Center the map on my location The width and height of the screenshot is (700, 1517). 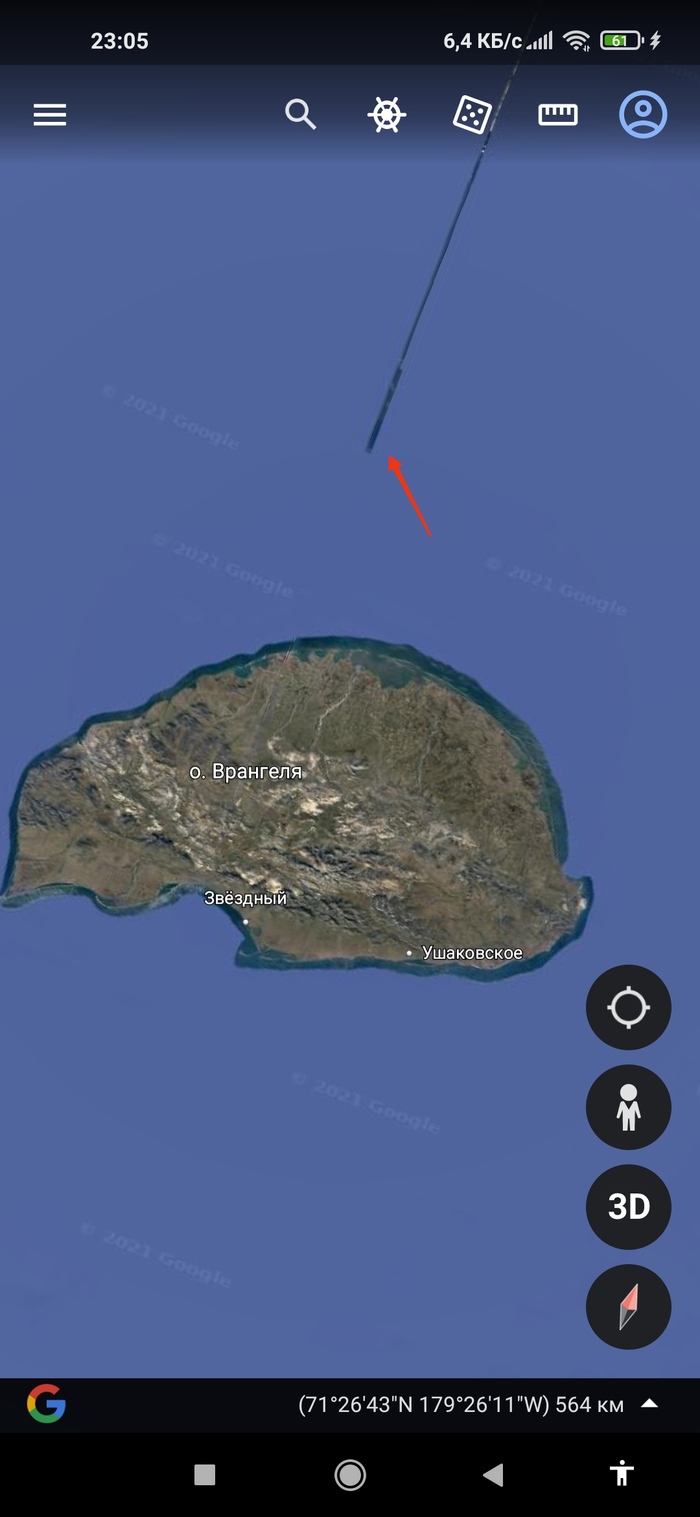click(628, 1007)
